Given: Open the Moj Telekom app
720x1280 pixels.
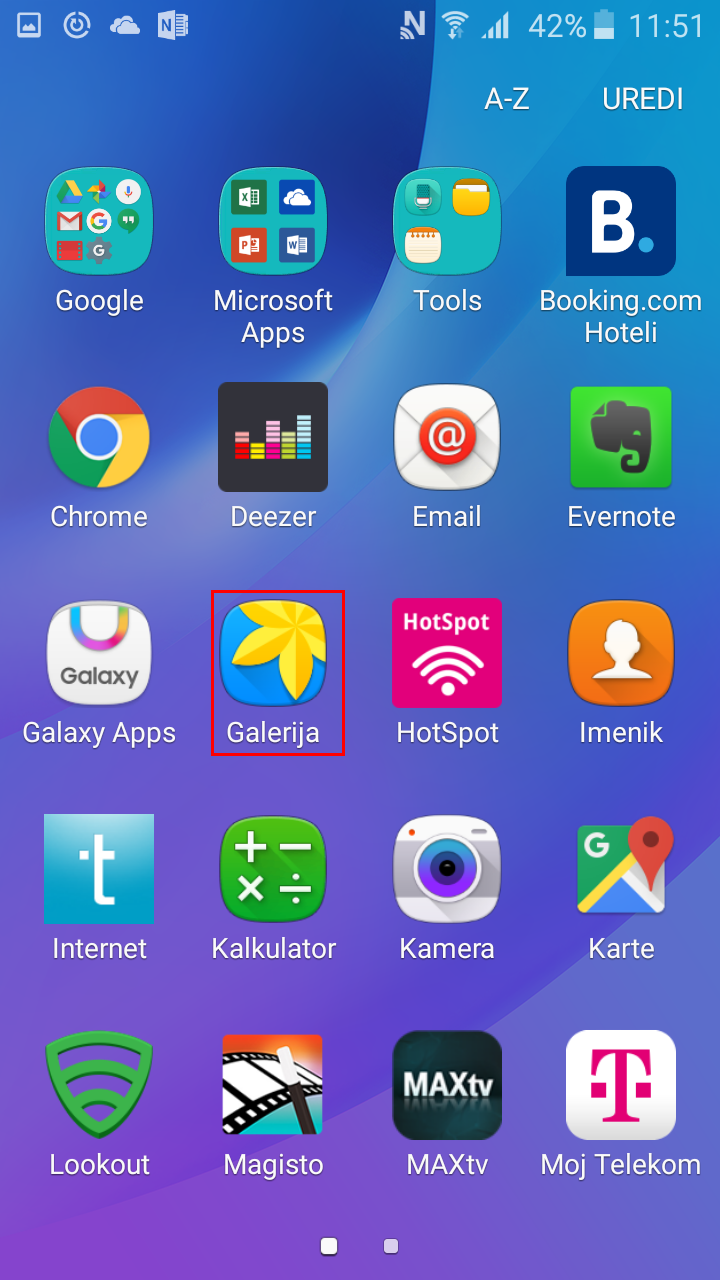Looking at the screenshot, I should [x=621, y=1086].
